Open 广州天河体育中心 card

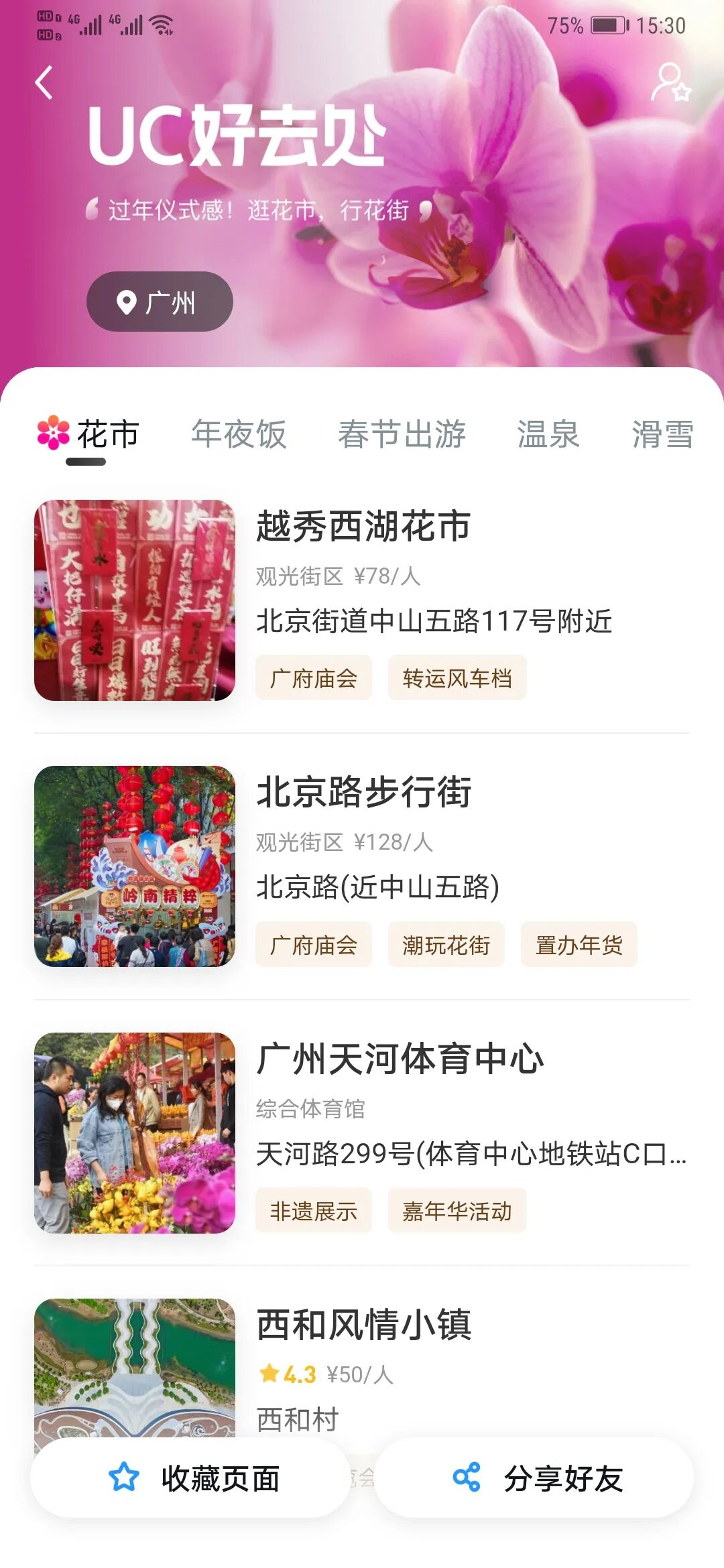(x=362, y=1133)
